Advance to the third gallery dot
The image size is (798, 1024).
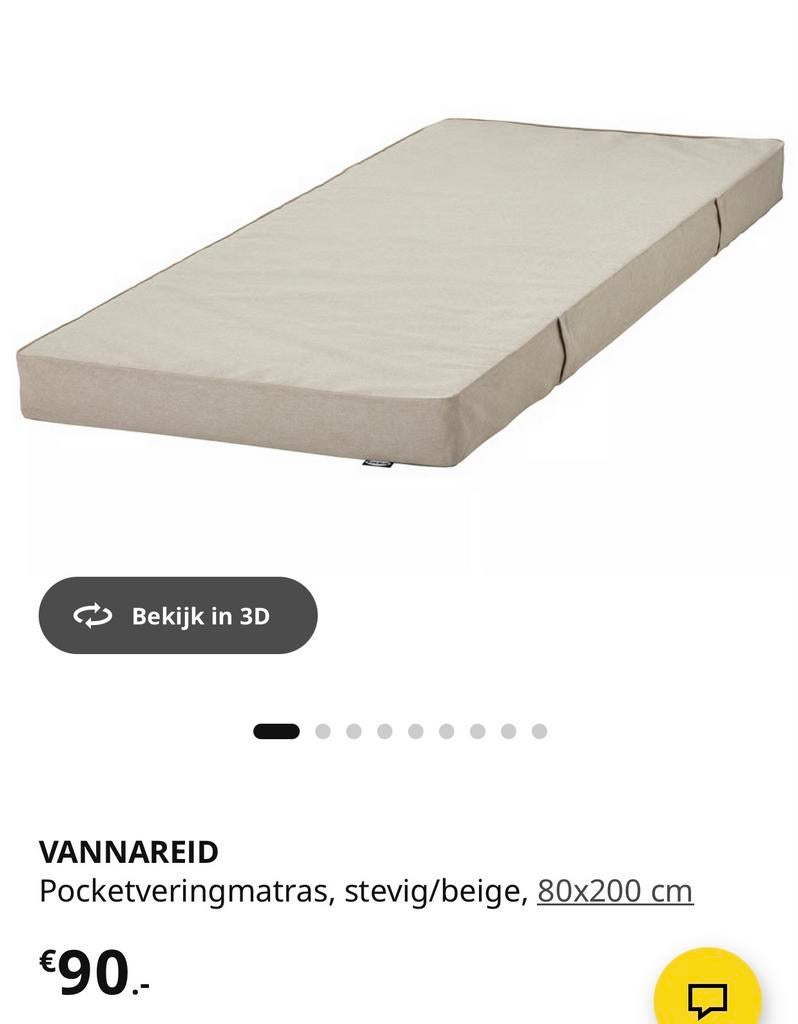[354, 730]
